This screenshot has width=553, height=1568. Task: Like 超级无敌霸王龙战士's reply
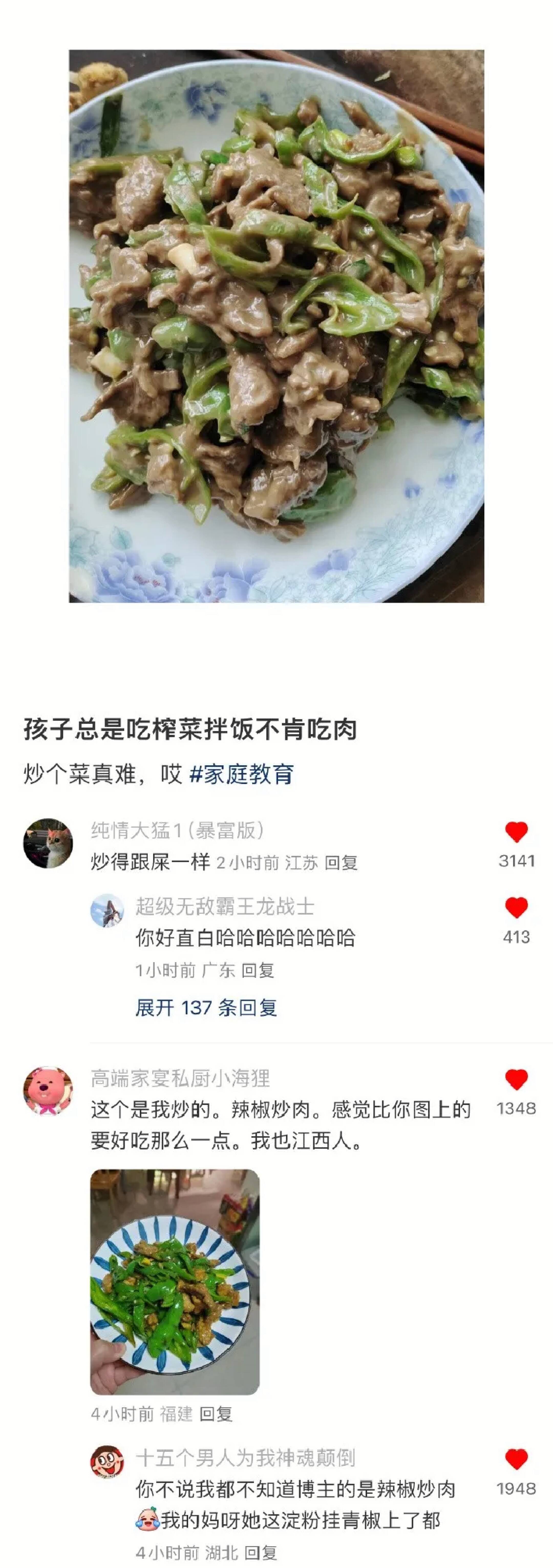click(516, 908)
